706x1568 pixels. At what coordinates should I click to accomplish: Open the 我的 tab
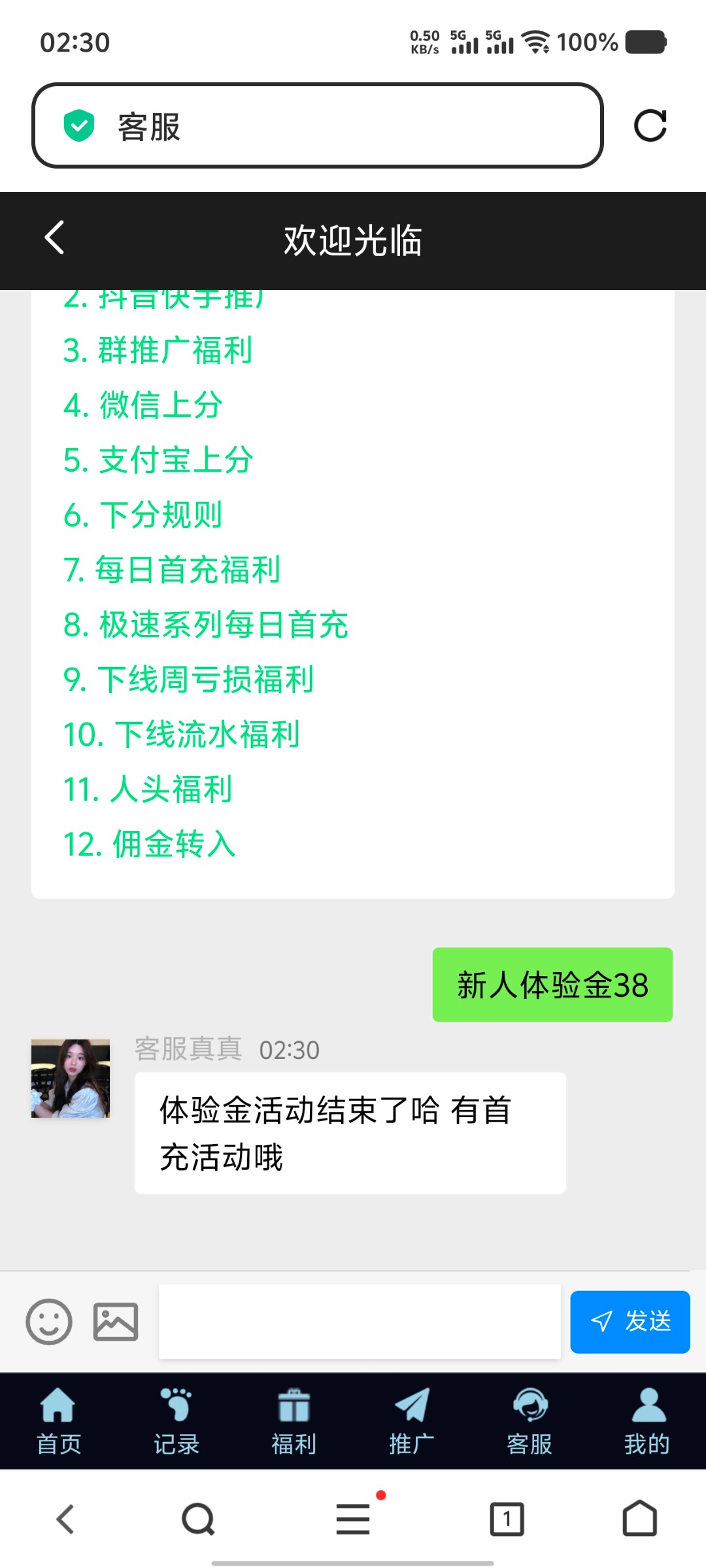pyautogui.click(x=647, y=1422)
